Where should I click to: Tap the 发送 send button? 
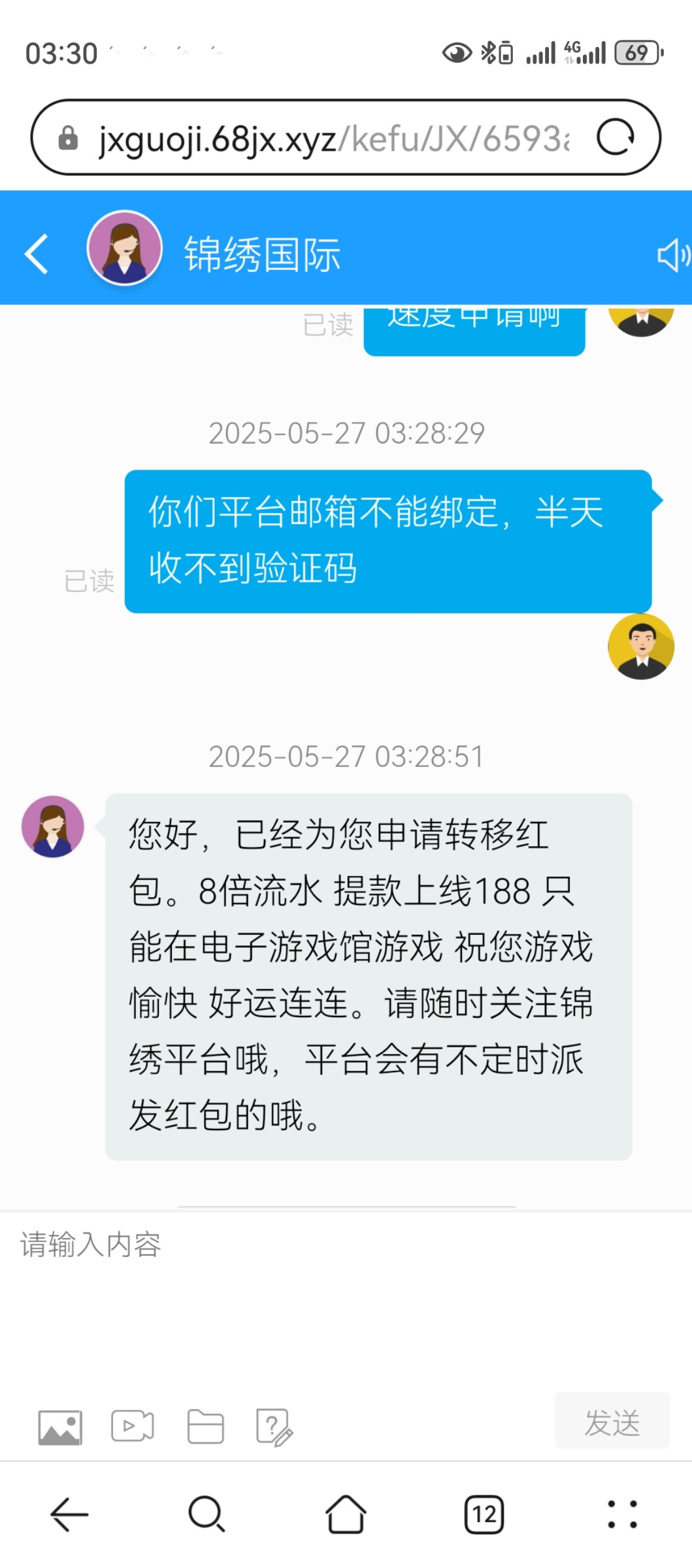[612, 1422]
